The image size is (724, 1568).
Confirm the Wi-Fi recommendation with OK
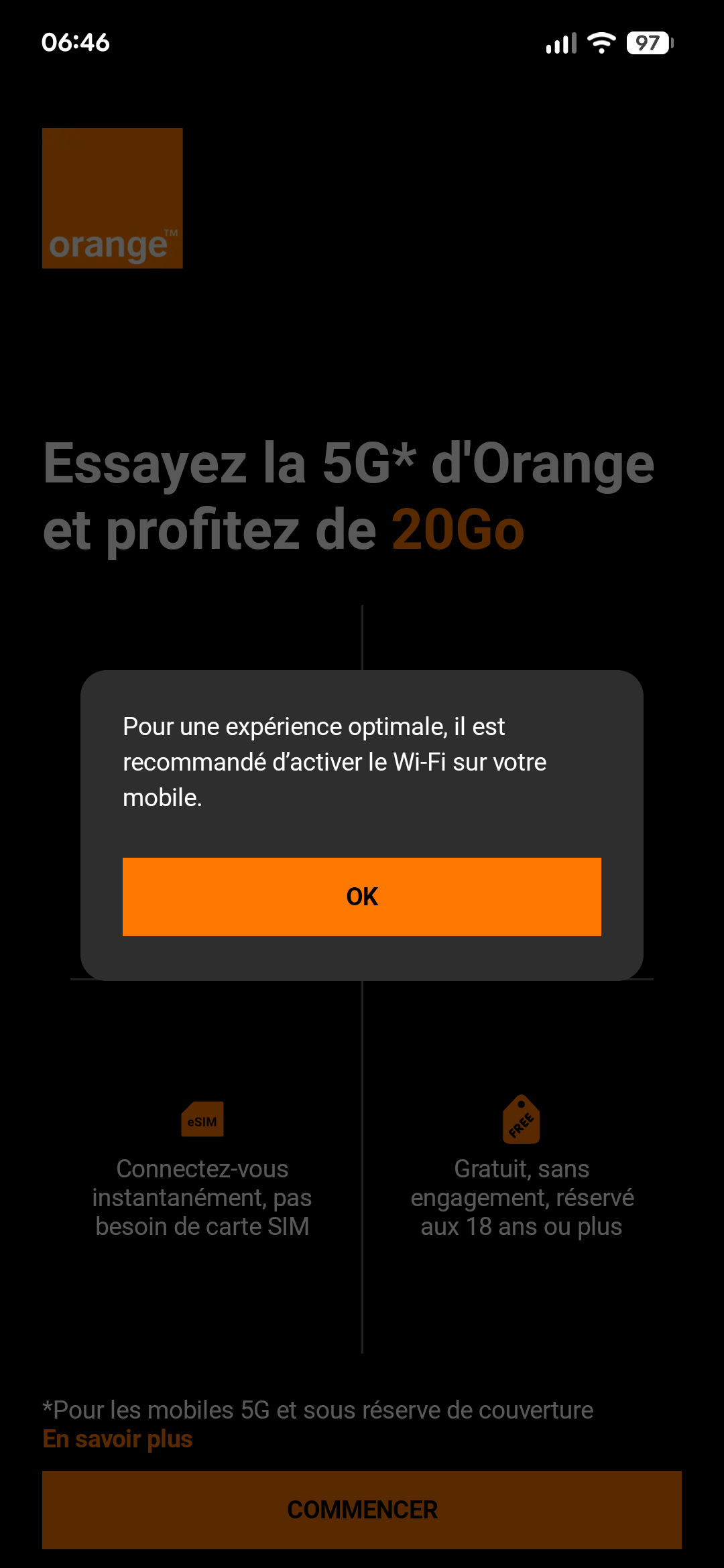pyautogui.click(x=362, y=897)
